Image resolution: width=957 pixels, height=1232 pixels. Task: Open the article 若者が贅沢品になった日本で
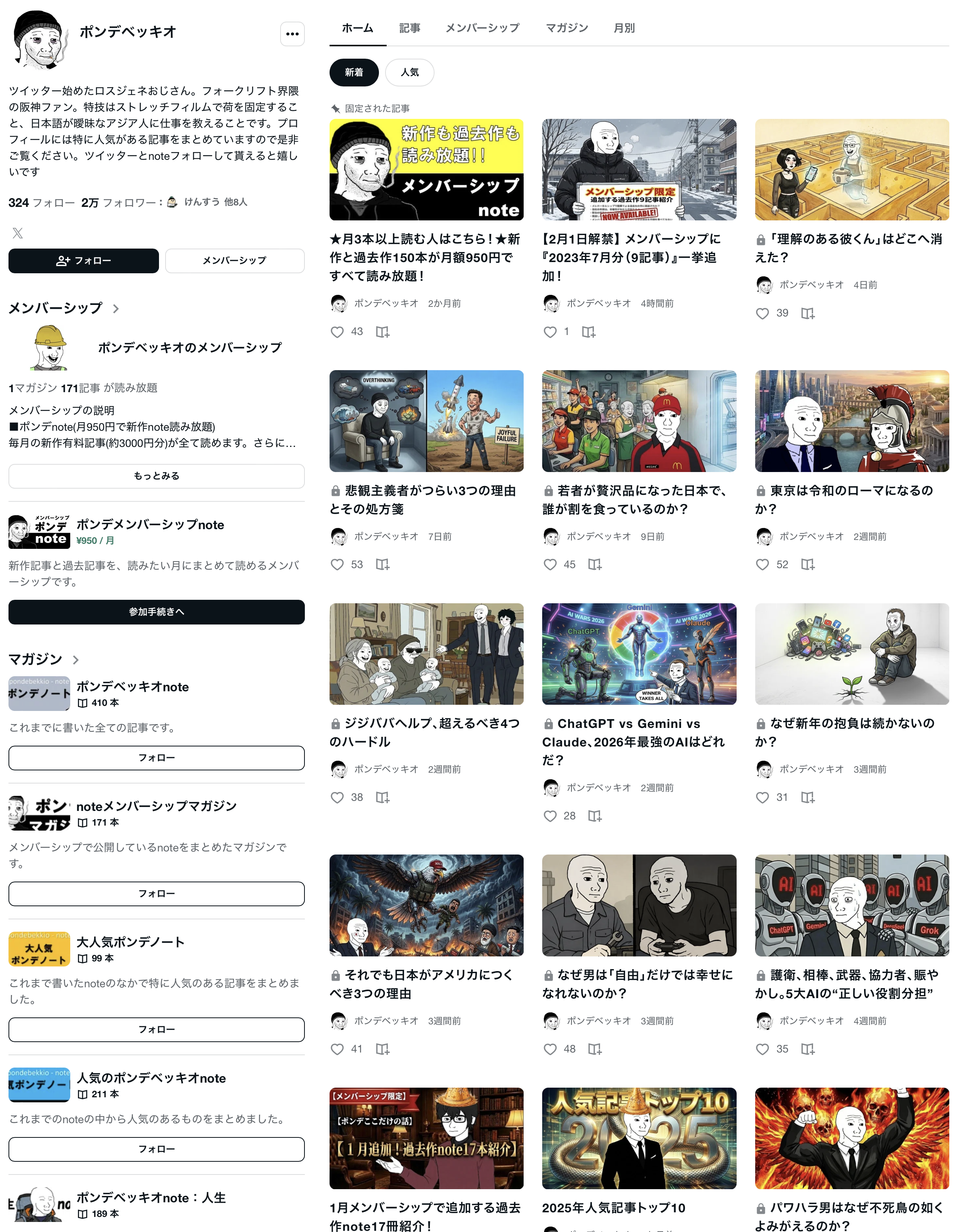[634, 500]
